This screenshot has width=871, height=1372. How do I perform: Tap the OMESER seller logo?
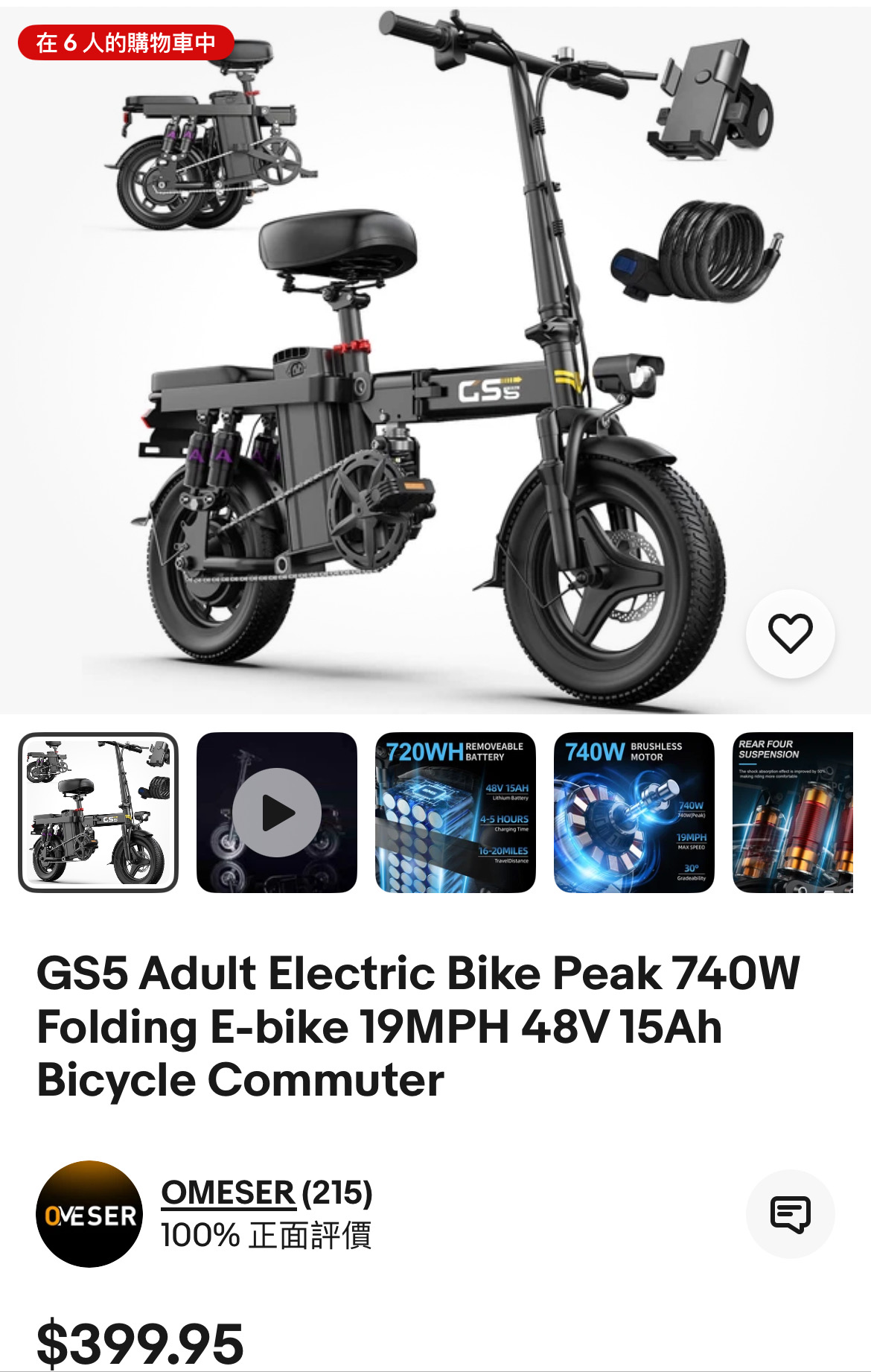tap(89, 1214)
